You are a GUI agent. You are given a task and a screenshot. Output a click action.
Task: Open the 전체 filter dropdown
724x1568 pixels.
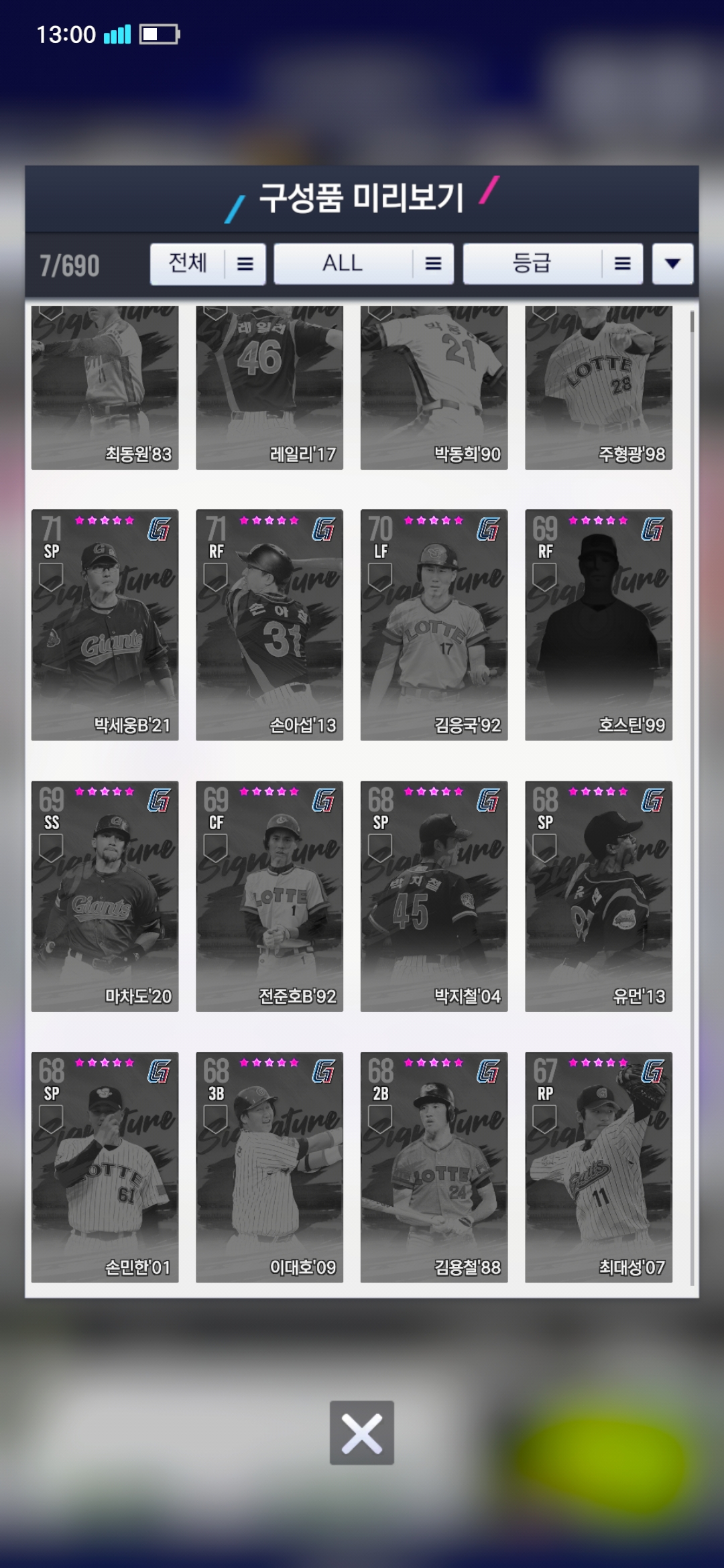point(208,263)
